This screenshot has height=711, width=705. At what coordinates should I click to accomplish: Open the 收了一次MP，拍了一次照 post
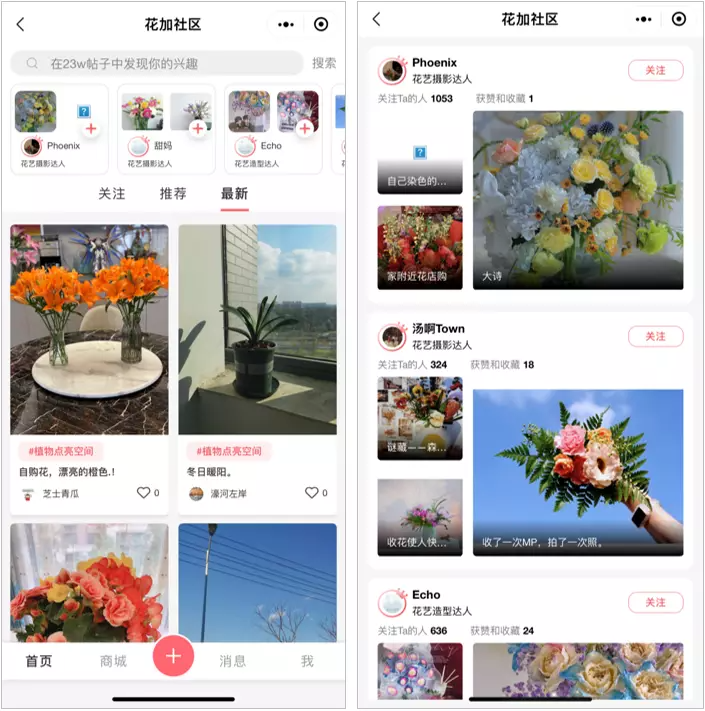[x=577, y=472]
